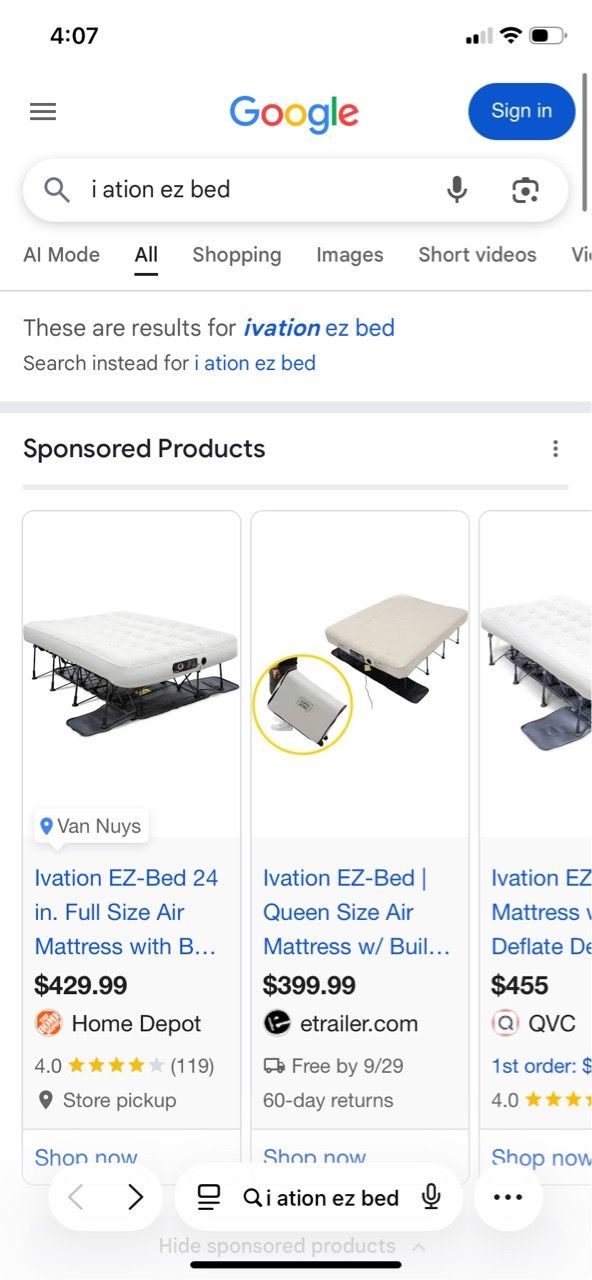Open the QVC Ivation product card
Image resolution: width=592 pixels, height=1280 pixels.
[x=536, y=845]
